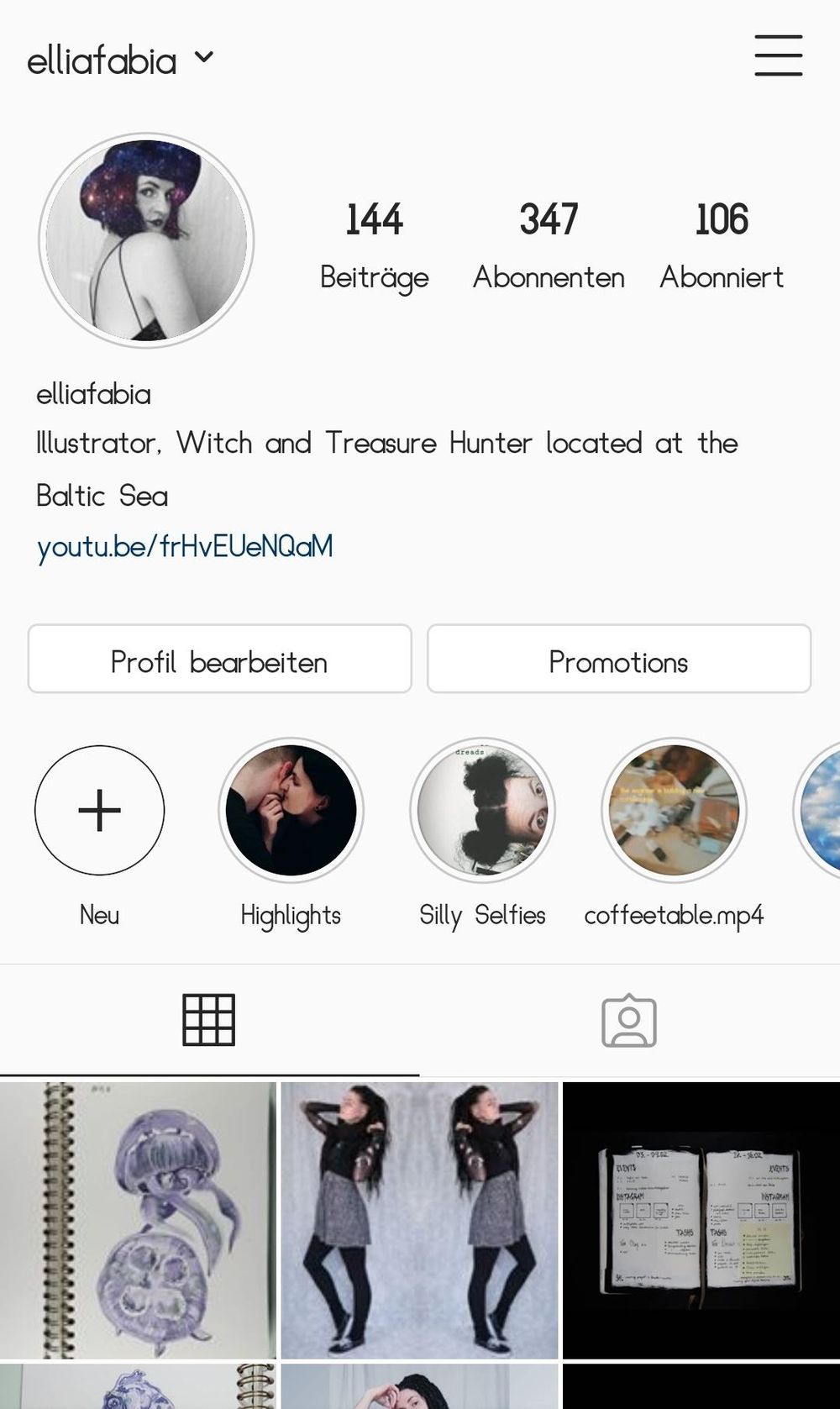This screenshot has width=840, height=1409.
Task: Open the coffeetable.mp4 highlight
Action: pos(674,811)
